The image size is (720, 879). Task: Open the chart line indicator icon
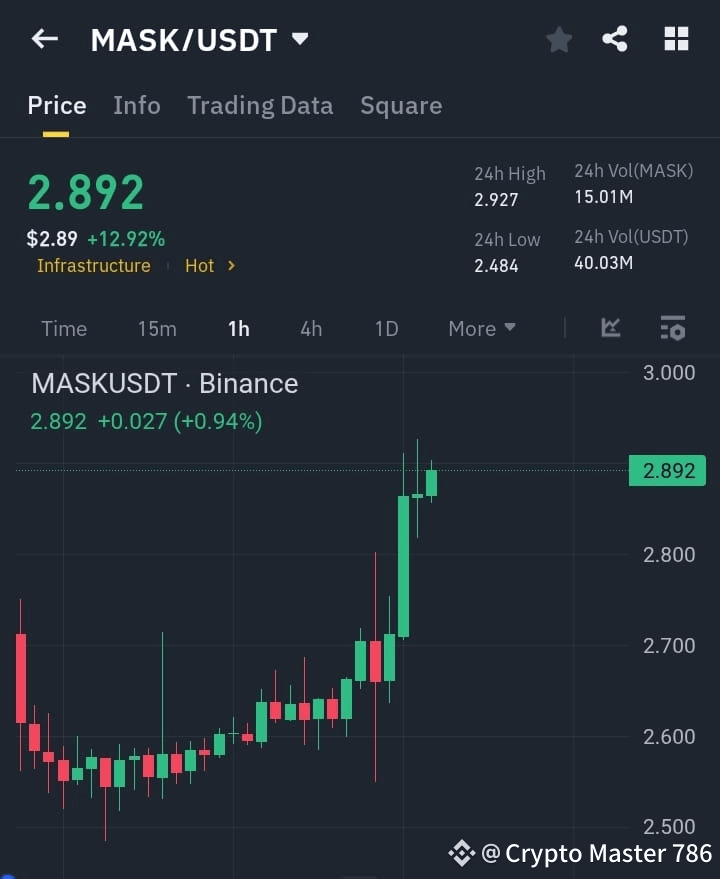coord(610,328)
